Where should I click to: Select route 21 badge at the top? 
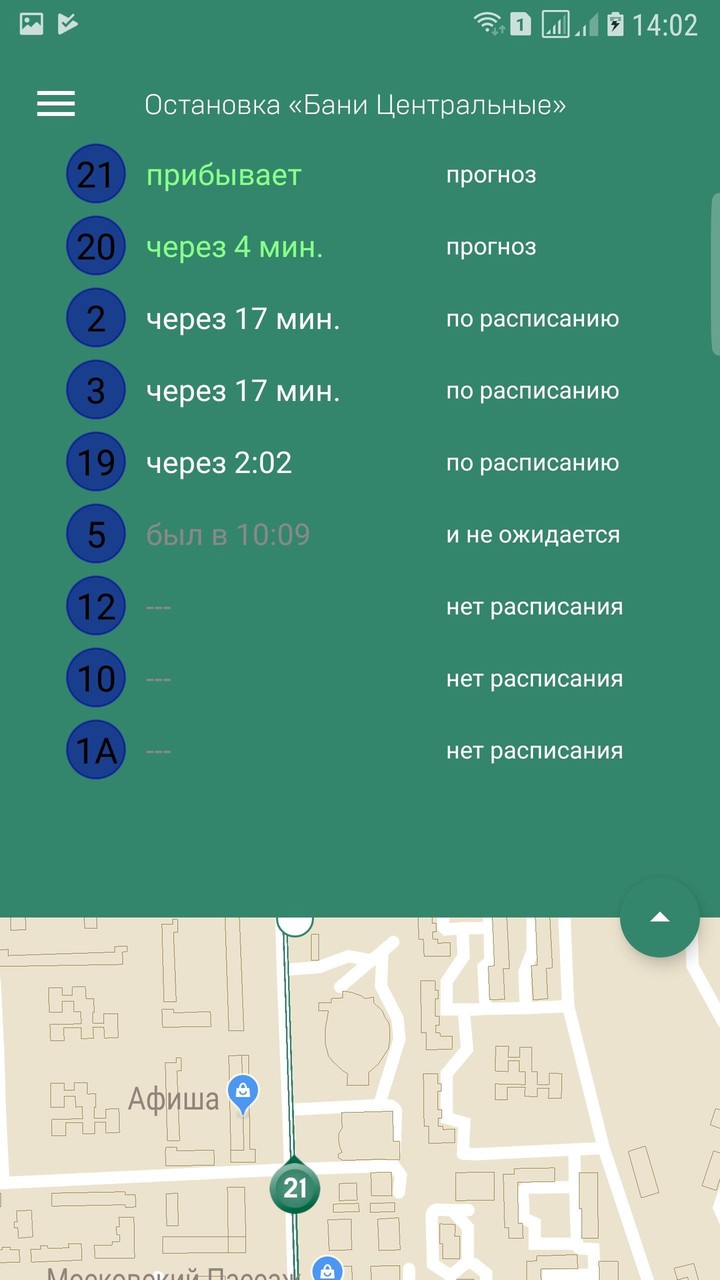pyautogui.click(x=95, y=174)
